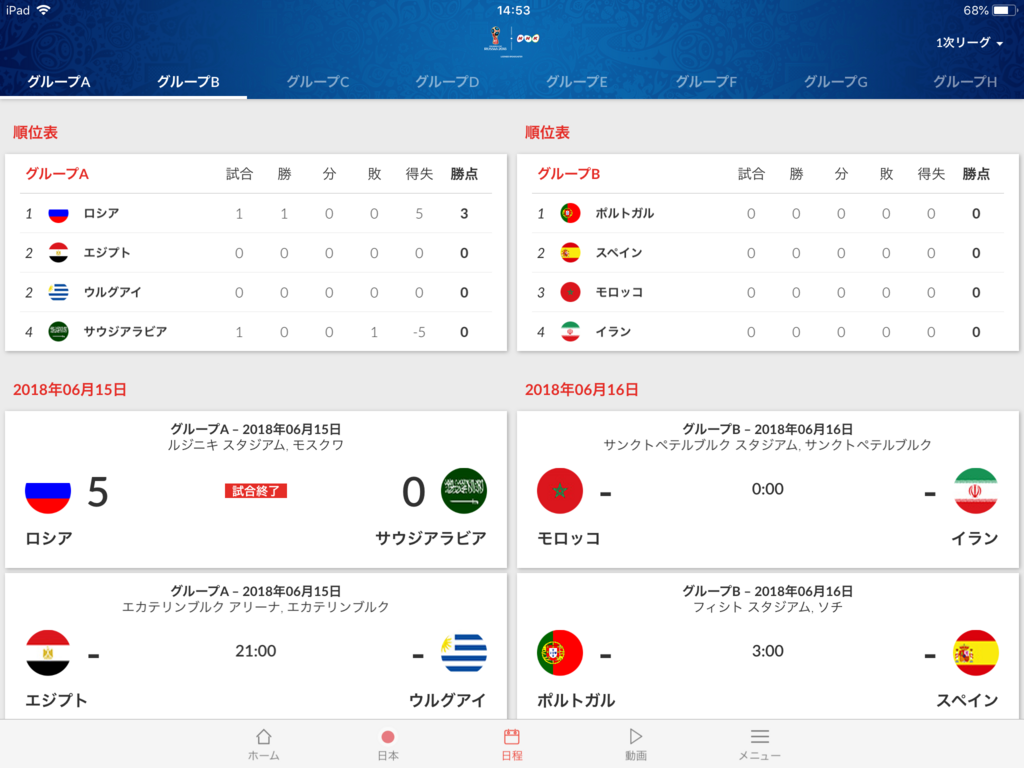Open the グループD tab

tap(447, 81)
